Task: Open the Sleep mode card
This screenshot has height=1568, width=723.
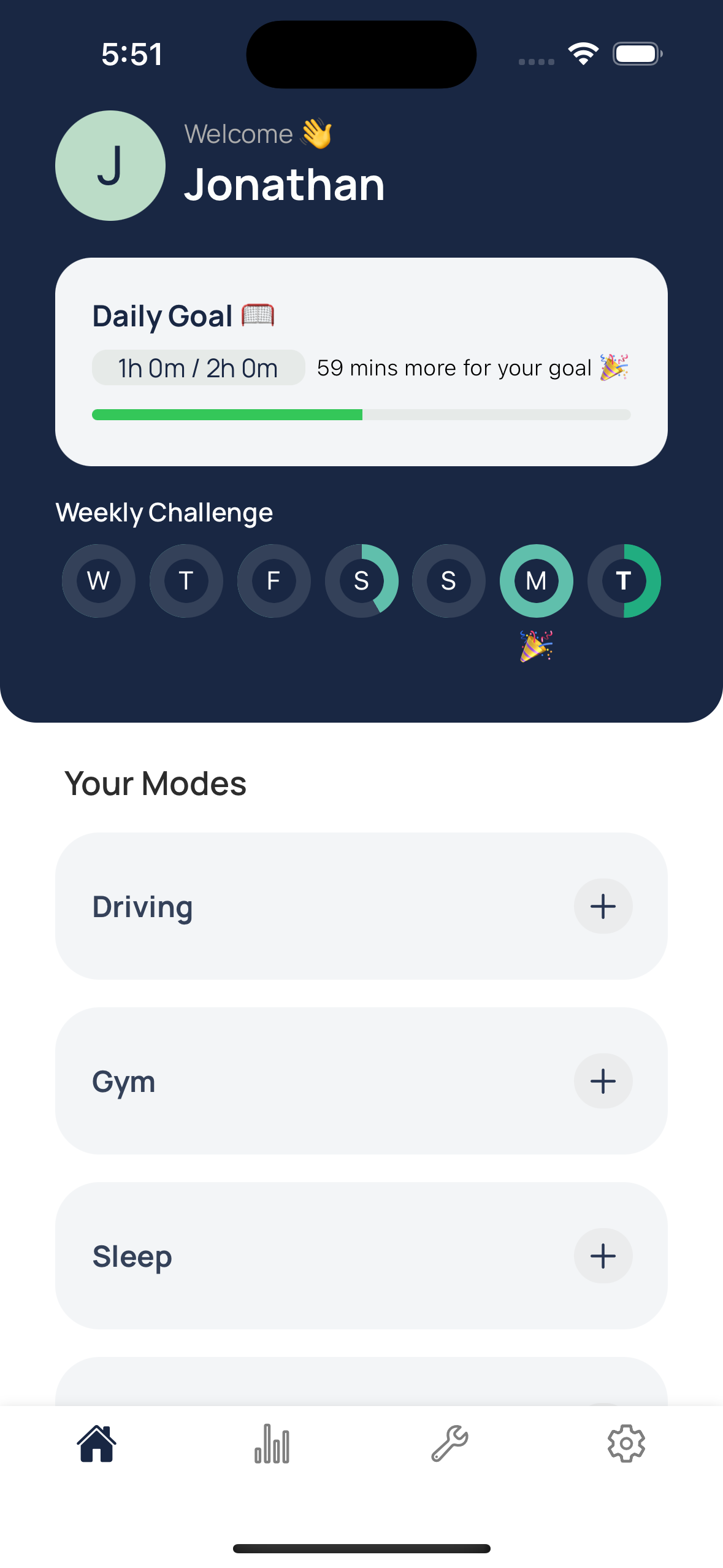Action: tap(307, 1256)
